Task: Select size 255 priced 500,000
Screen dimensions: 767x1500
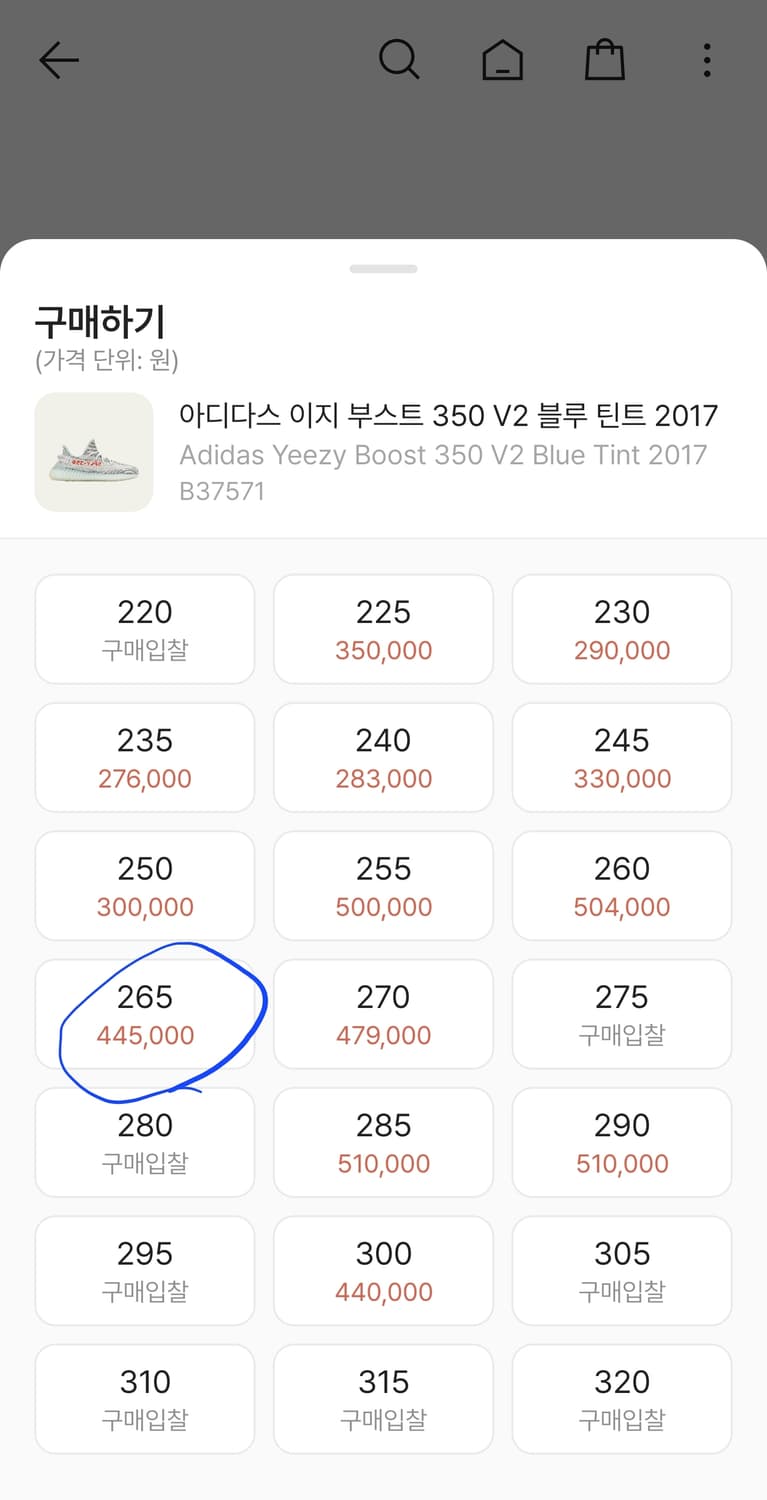Action: pyautogui.click(x=383, y=885)
